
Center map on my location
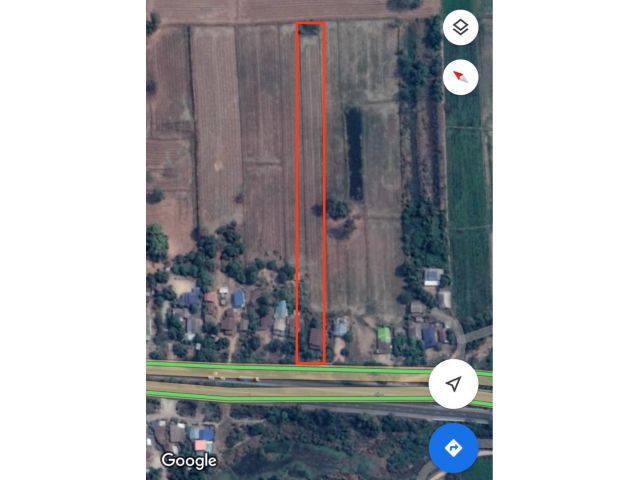[x=453, y=384]
